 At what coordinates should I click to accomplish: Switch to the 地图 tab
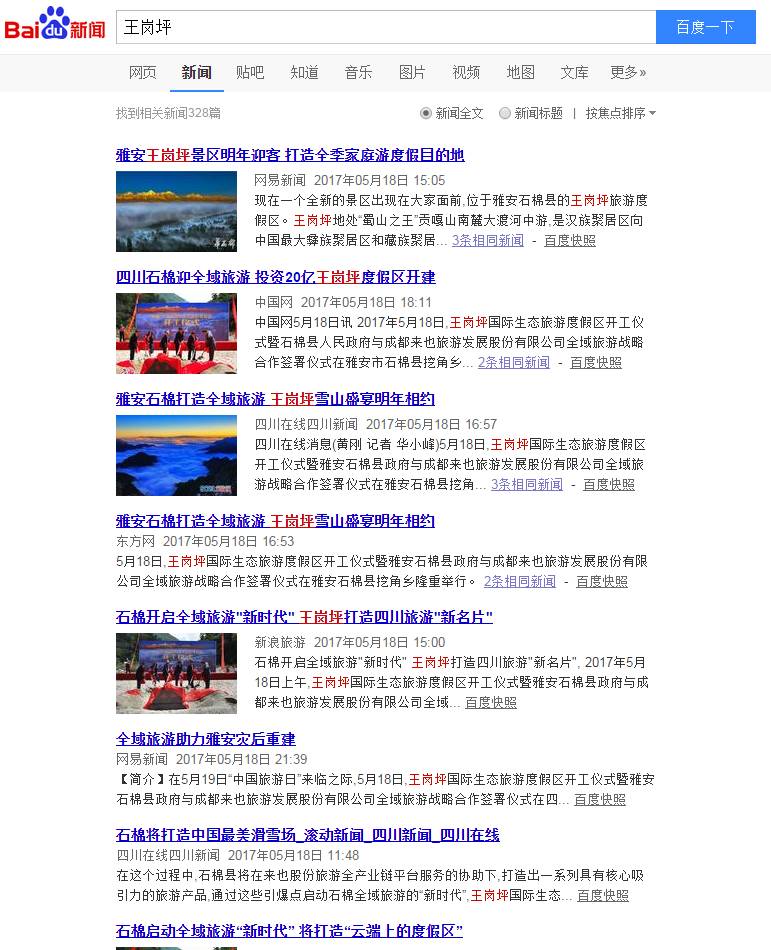pos(520,72)
